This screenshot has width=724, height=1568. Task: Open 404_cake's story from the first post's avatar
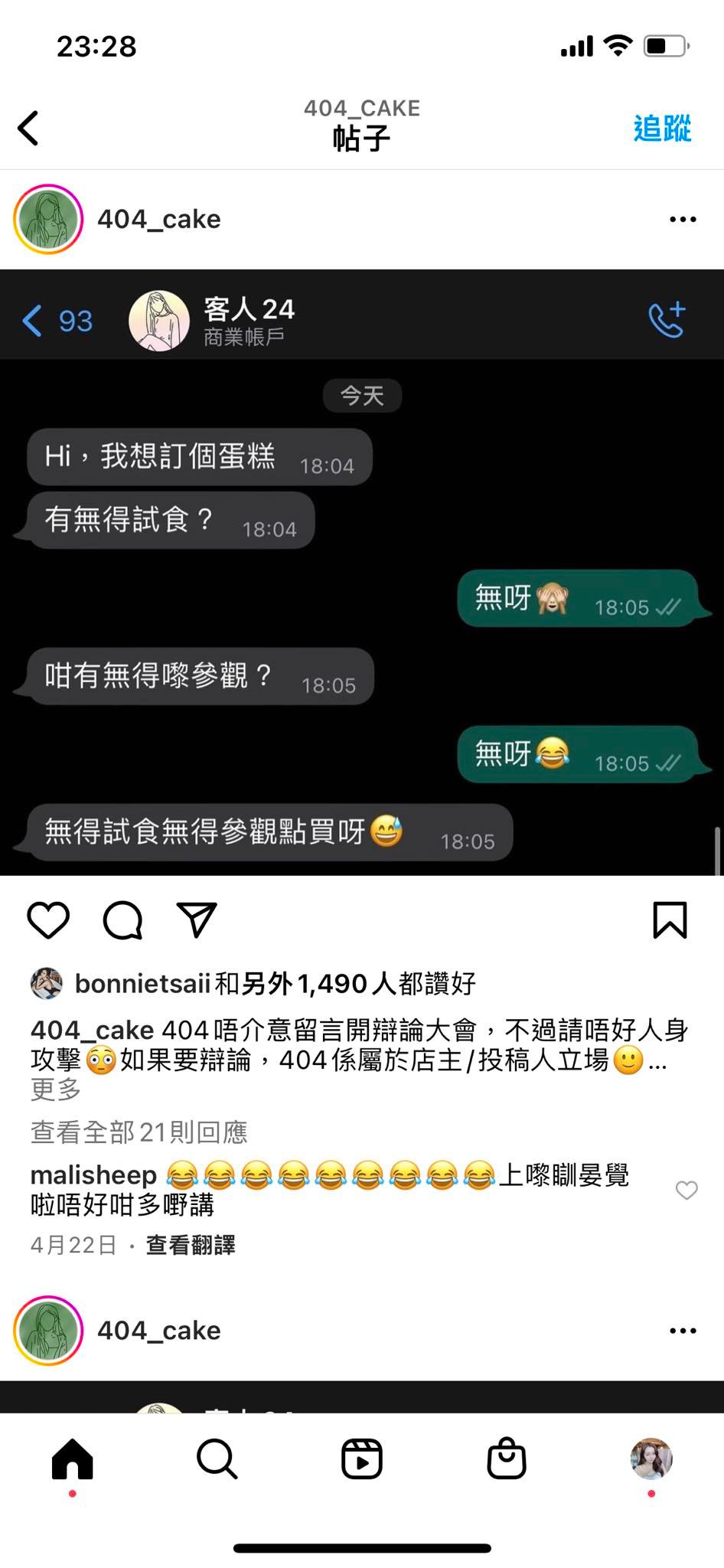48,219
